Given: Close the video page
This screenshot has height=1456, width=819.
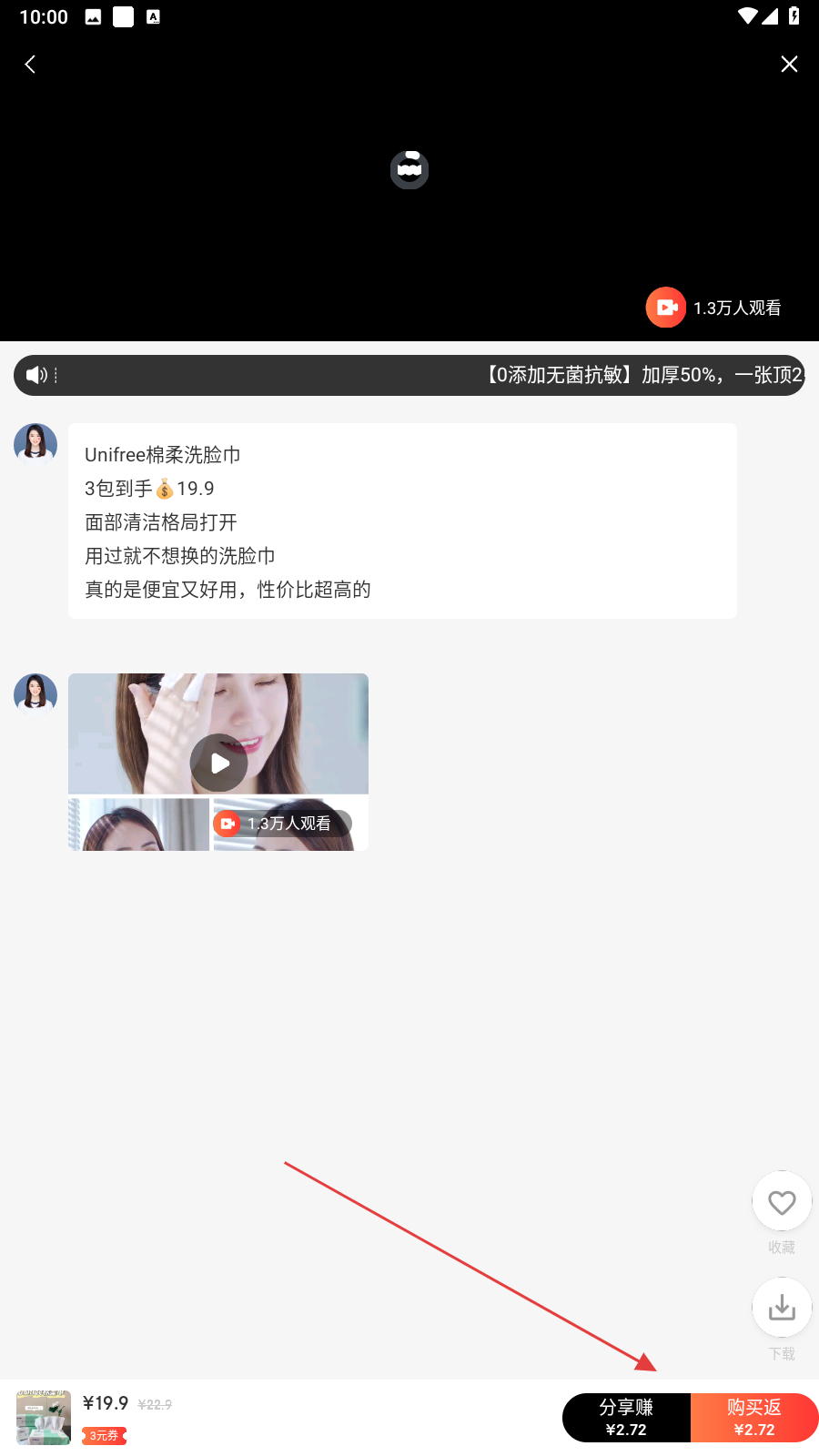Looking at the screenshot, I should 789,64.
